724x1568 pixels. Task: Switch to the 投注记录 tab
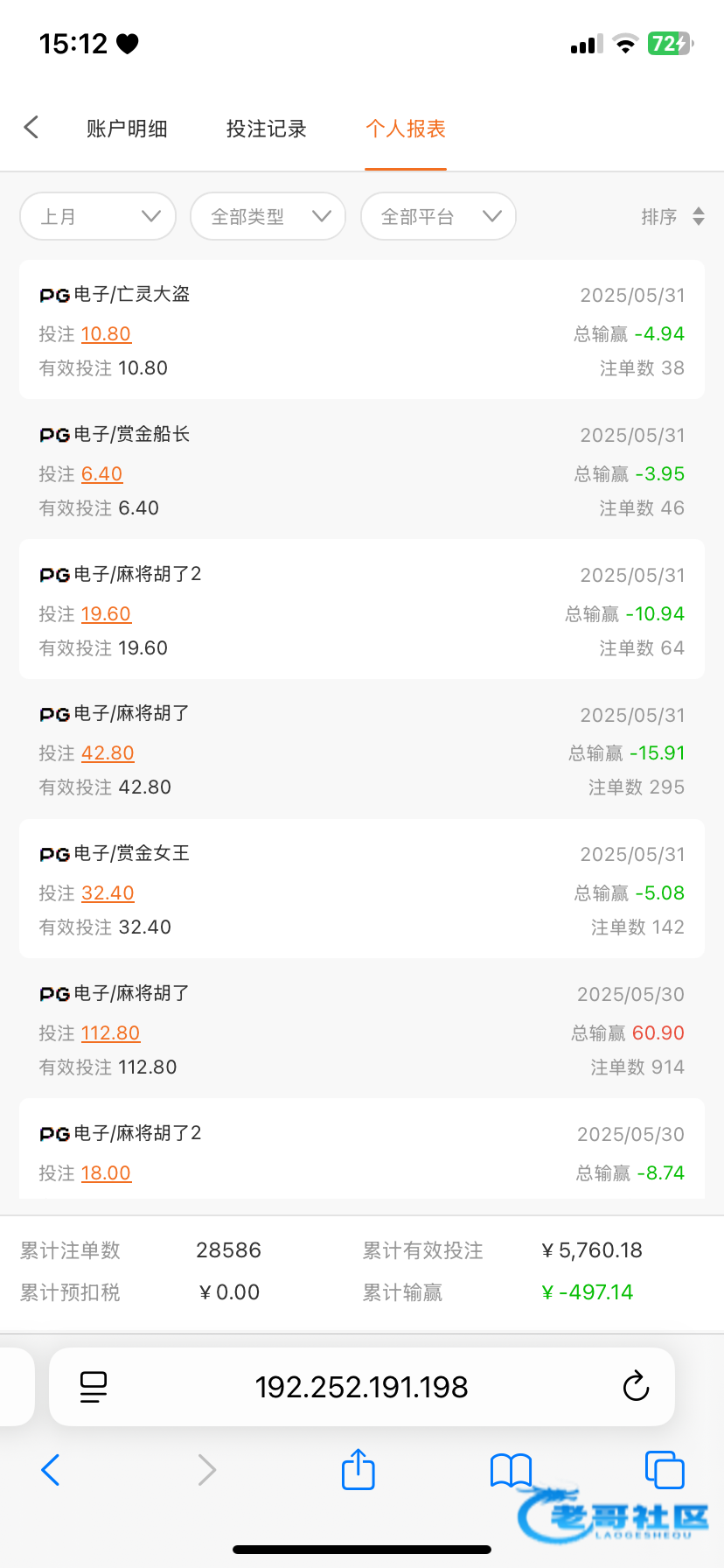tap(266, 129)
